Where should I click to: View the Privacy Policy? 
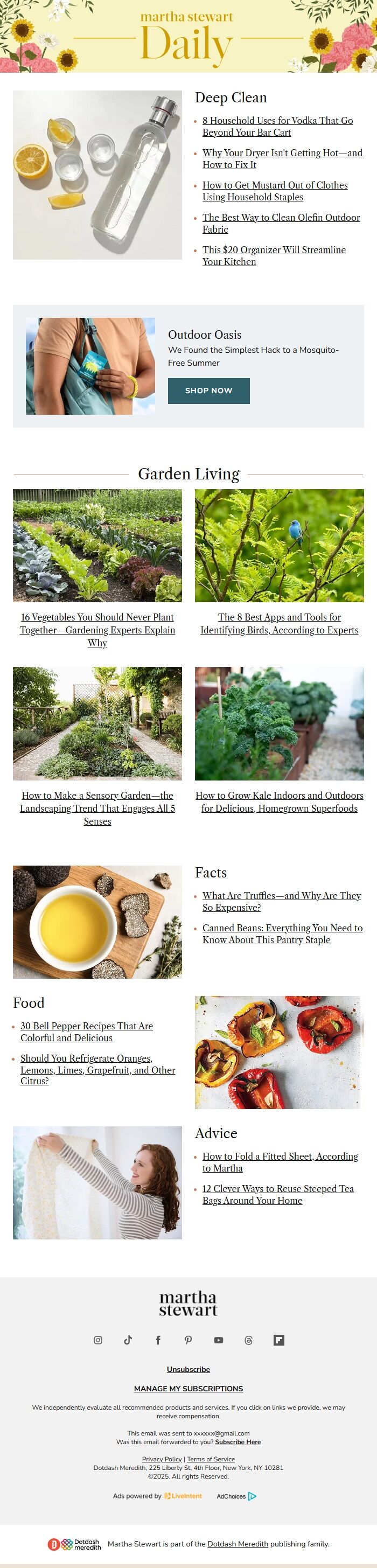pos(162,1459)
